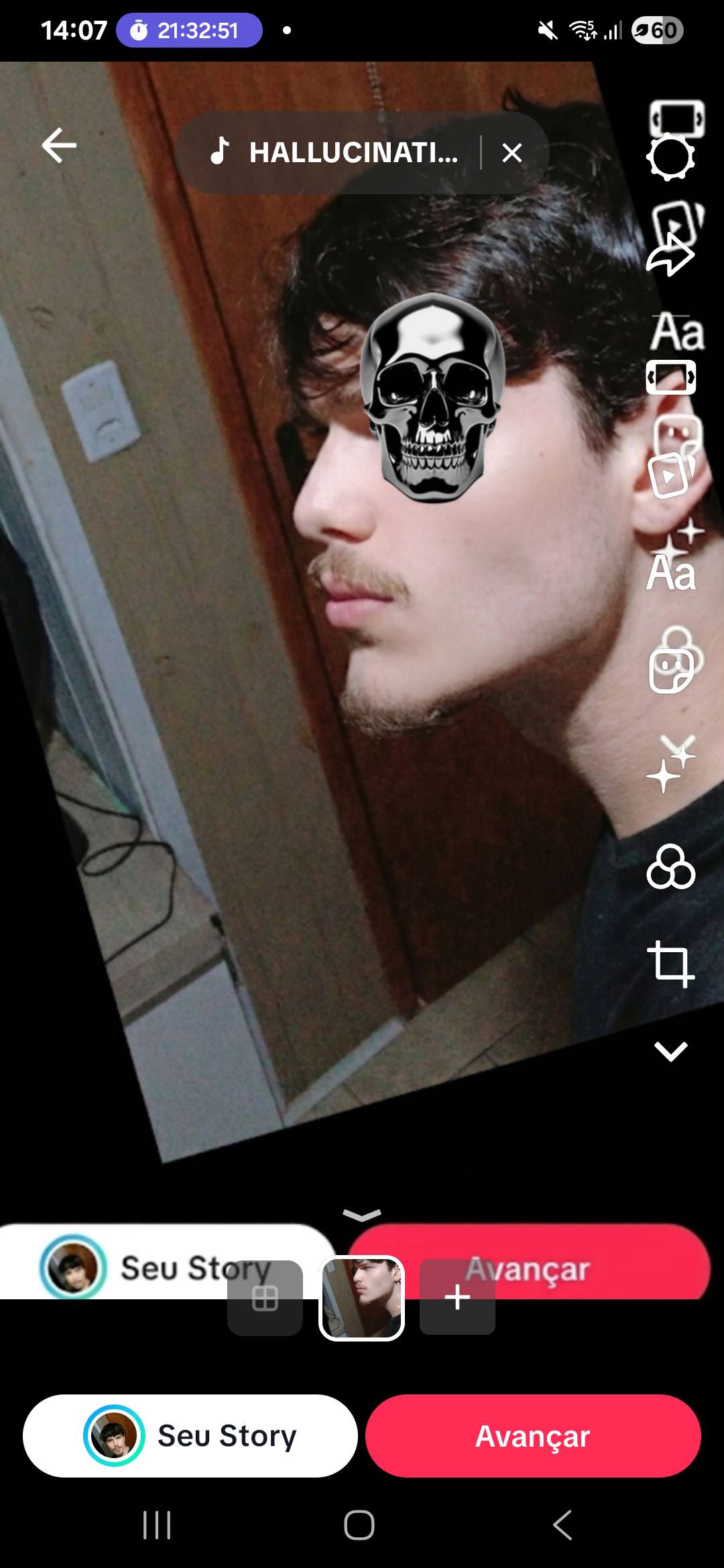Open the effects sparkle tool
724x1568 pixels.
670,765
